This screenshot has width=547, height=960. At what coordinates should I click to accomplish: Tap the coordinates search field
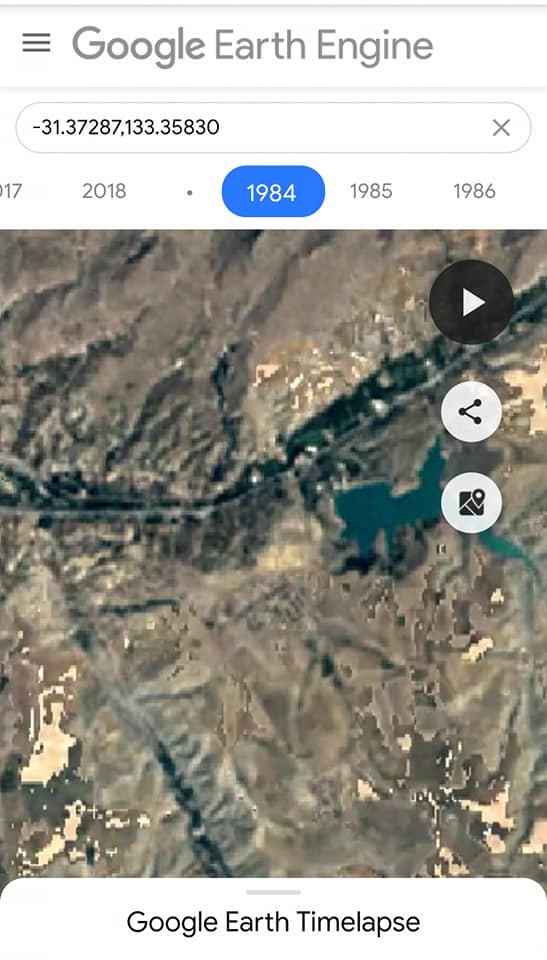pyautogui.click(x=273, y=127)
